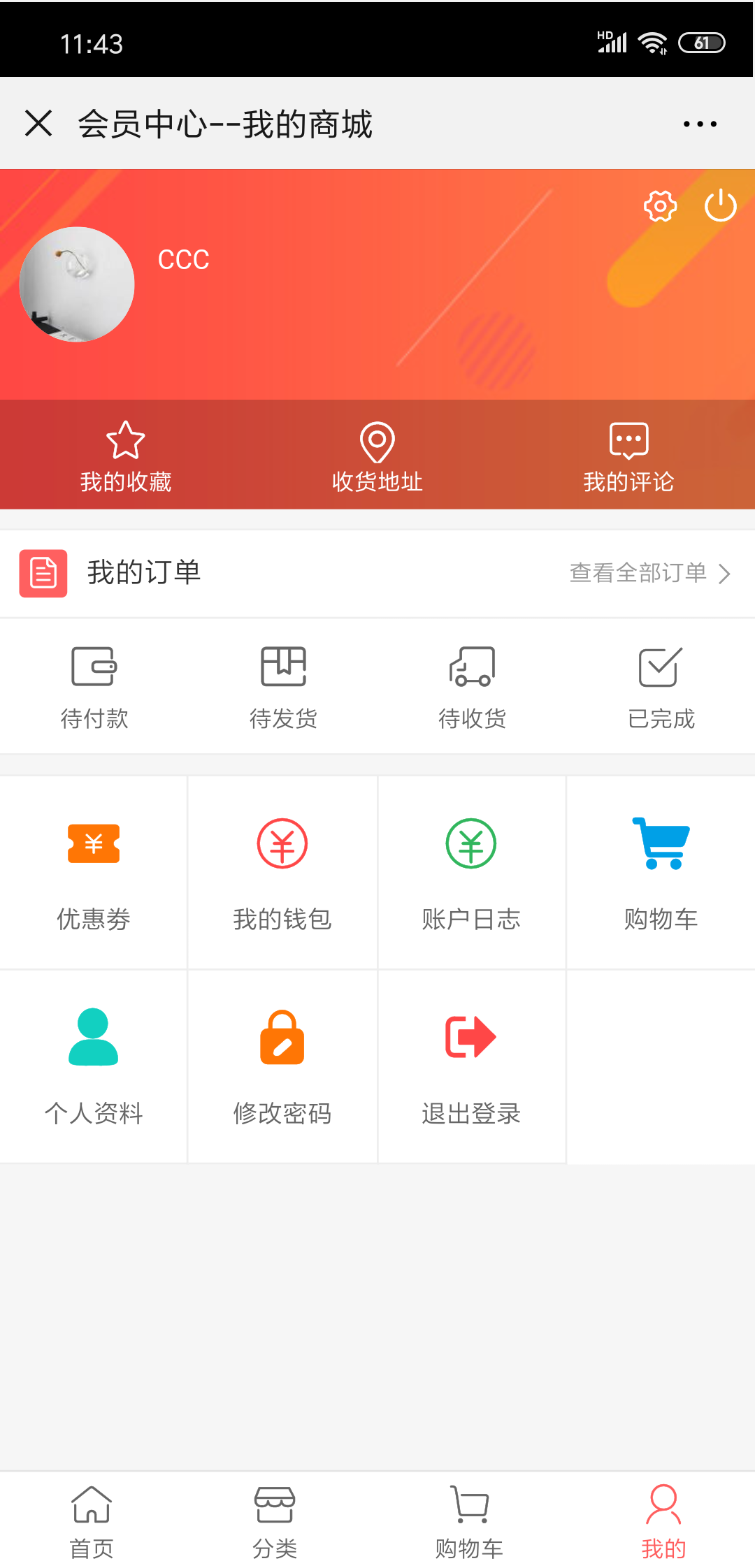Image resolution: width=755 pixels, height=1568 pixels.
Task: Open 我的评论 reviews
Action: click(628, 456)
